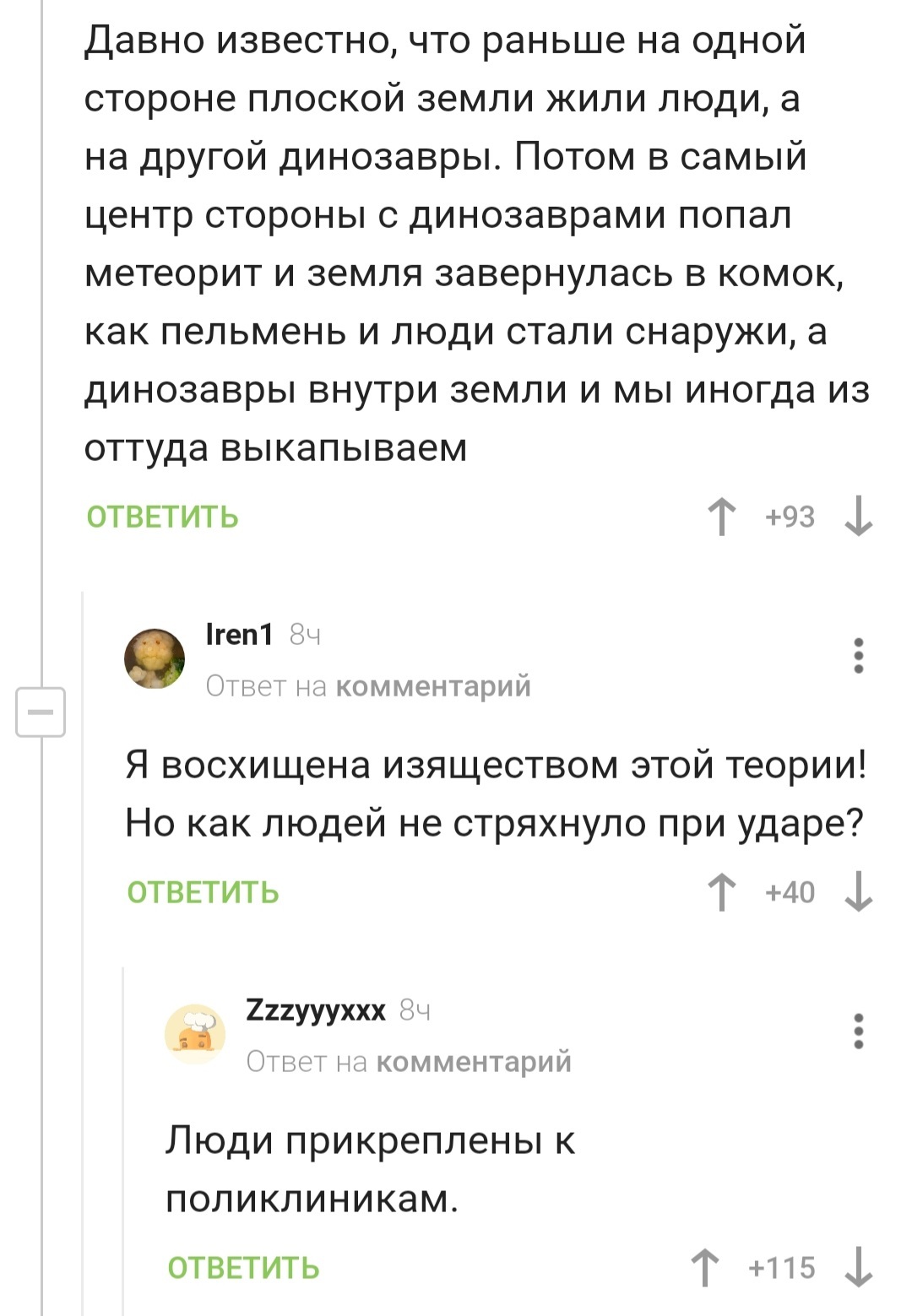912x1316 pixels.
Task: Open overflow menu on Iren1's comment
Action: click(858, 656)
